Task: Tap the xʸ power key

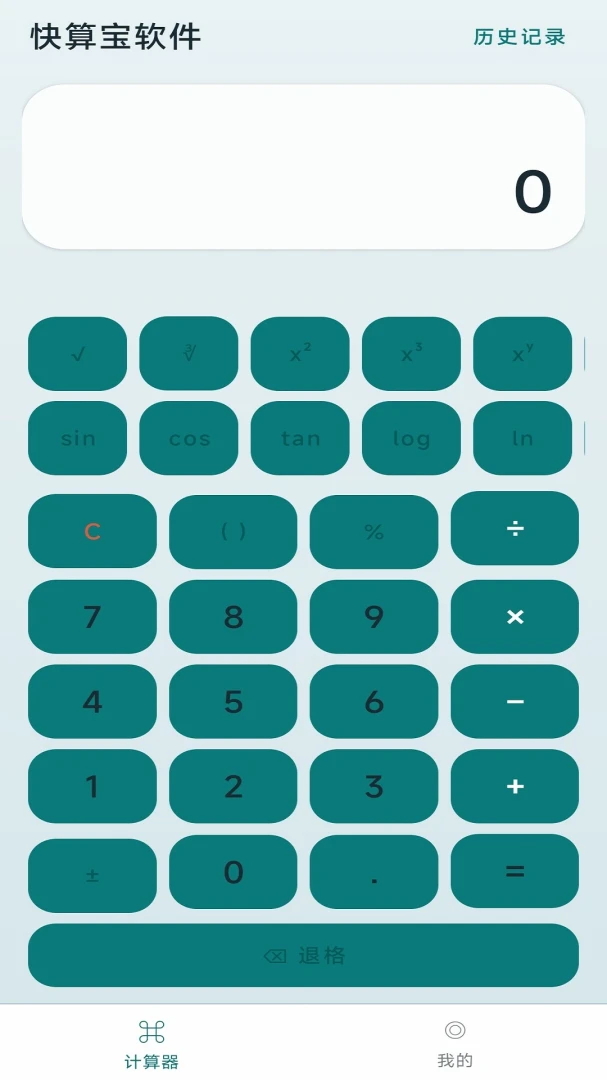Action: click(x=522, y=354)
